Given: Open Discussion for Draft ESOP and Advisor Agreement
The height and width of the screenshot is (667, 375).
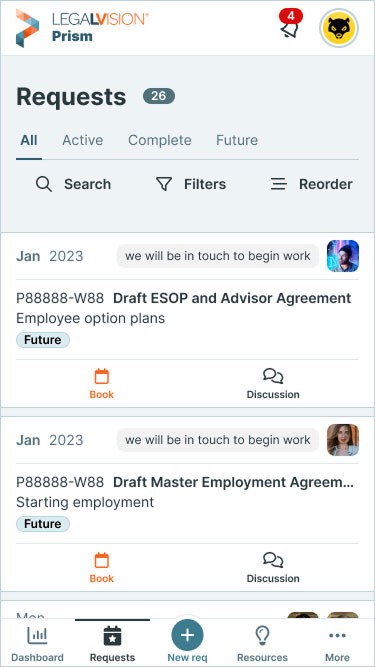Looking at the screenshot, I should tap(273, 384).
